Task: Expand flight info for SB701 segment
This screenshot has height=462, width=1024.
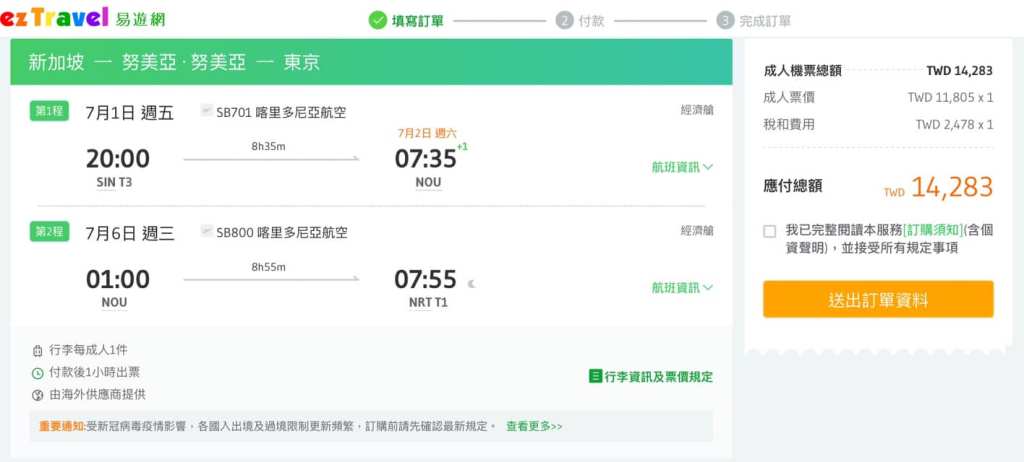Action: (x=682, y=167)
